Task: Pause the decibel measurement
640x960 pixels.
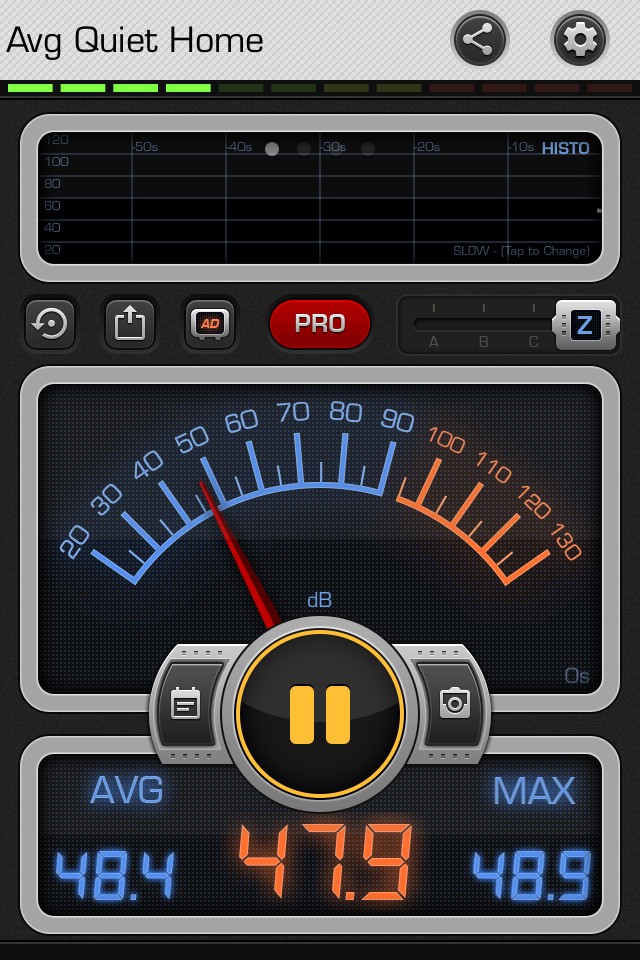Action: pos(320,714)
